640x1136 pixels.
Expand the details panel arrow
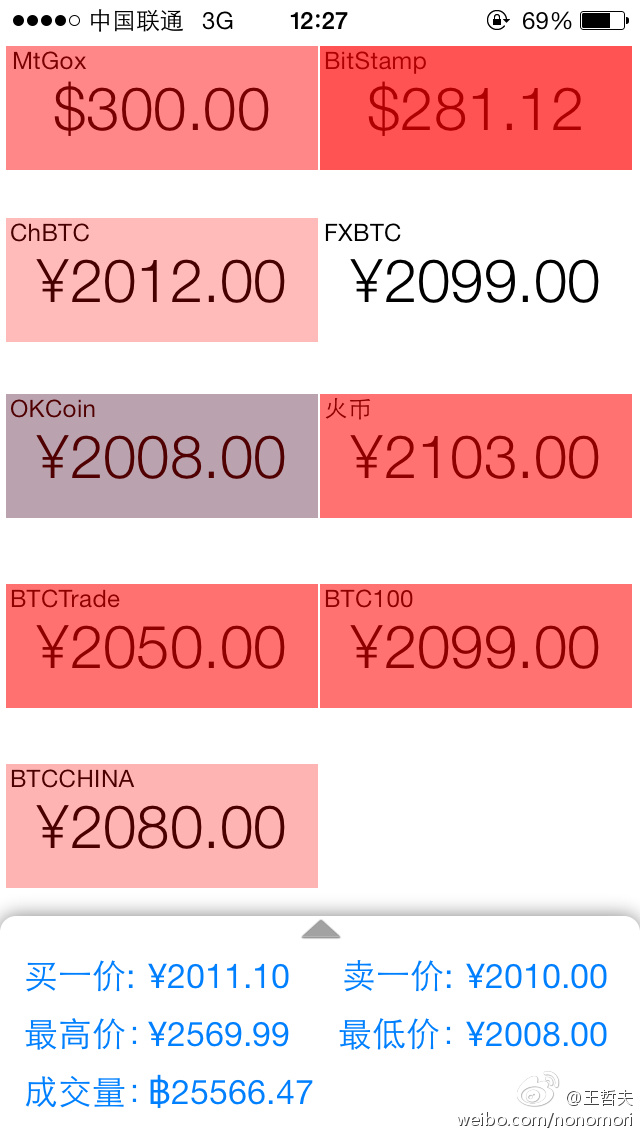tap(321, 930)
